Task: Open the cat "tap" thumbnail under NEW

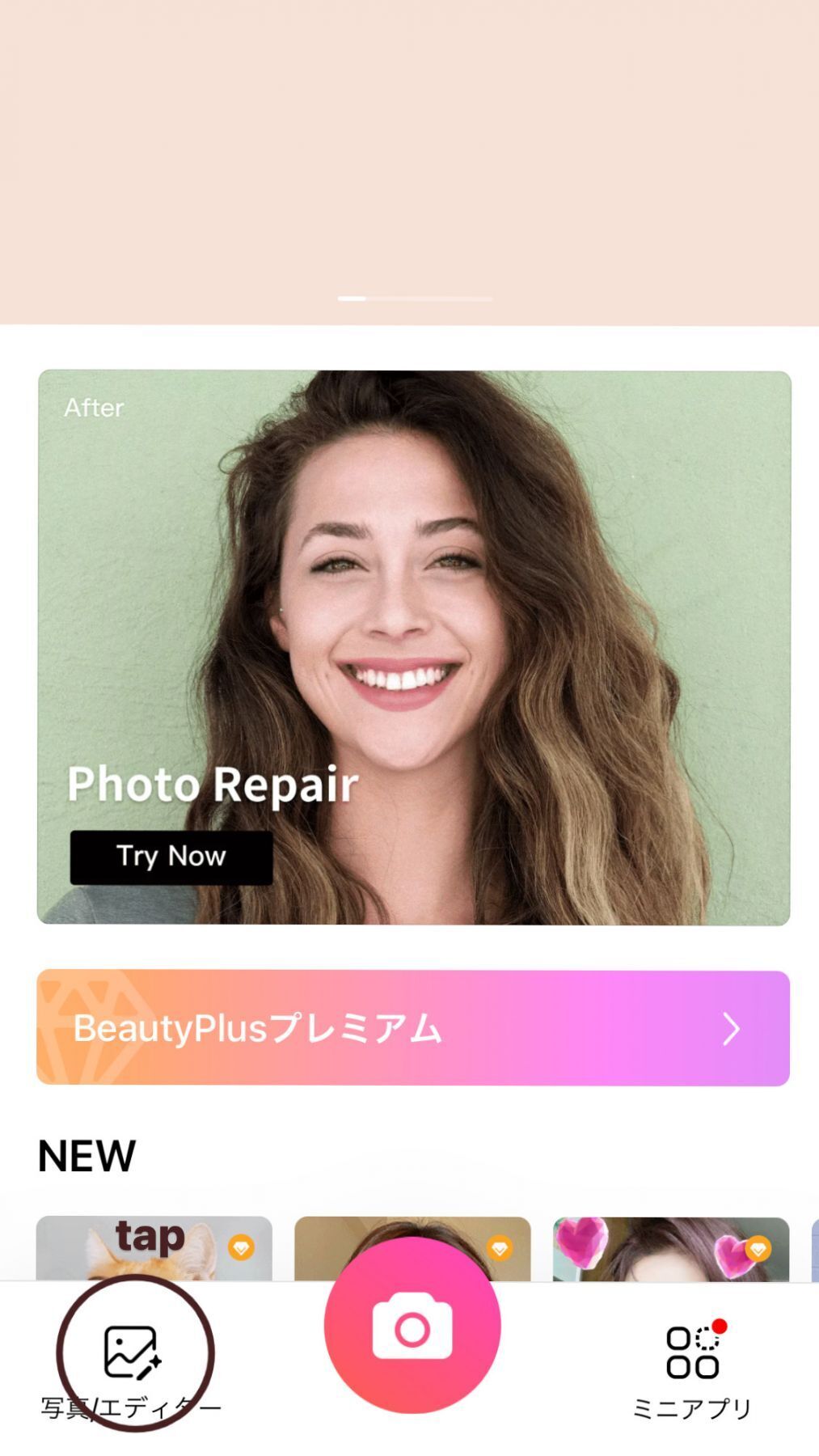Action: coord(154,1249)
